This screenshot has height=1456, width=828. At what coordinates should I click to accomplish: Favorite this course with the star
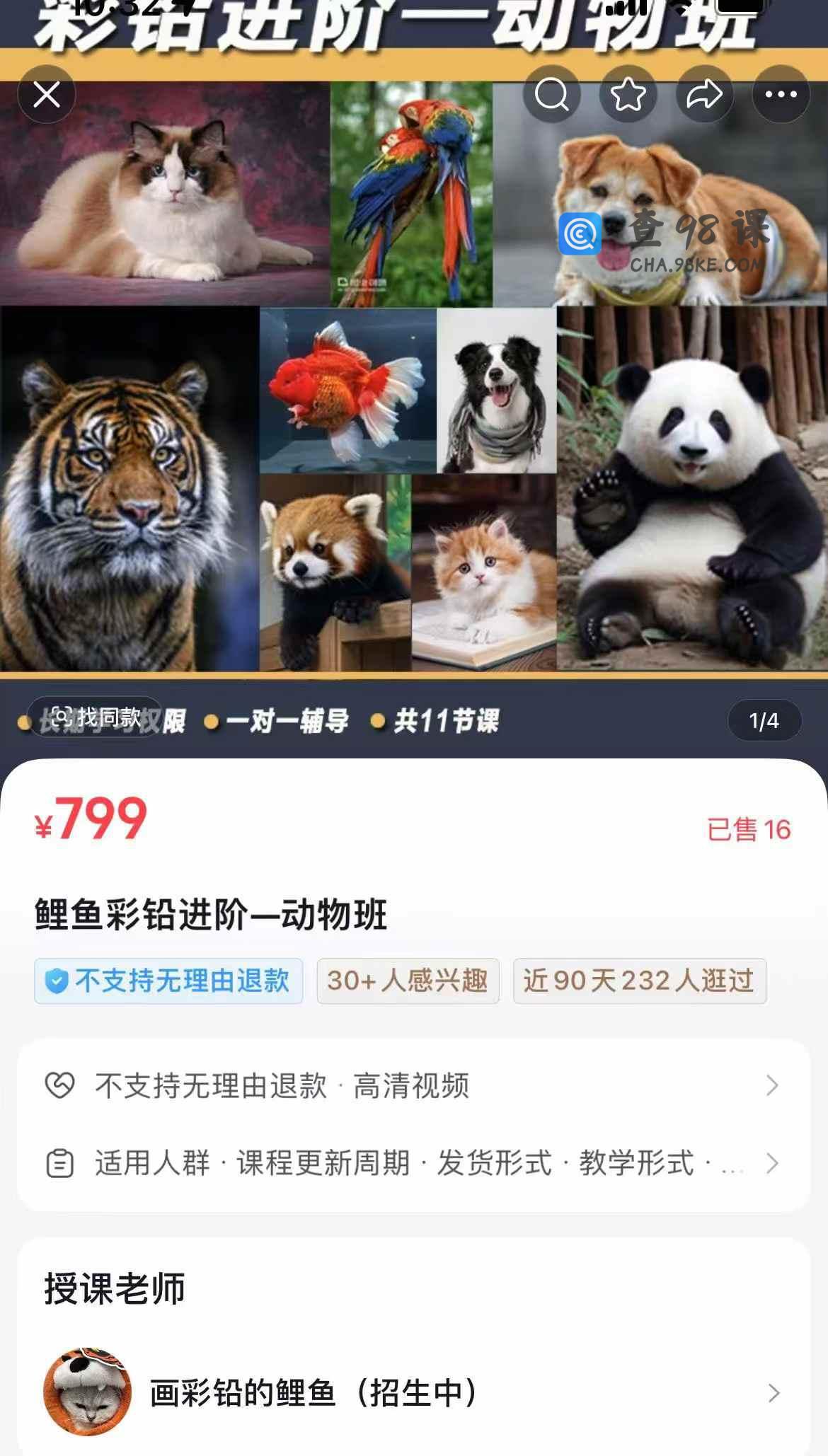coord(628,94)
